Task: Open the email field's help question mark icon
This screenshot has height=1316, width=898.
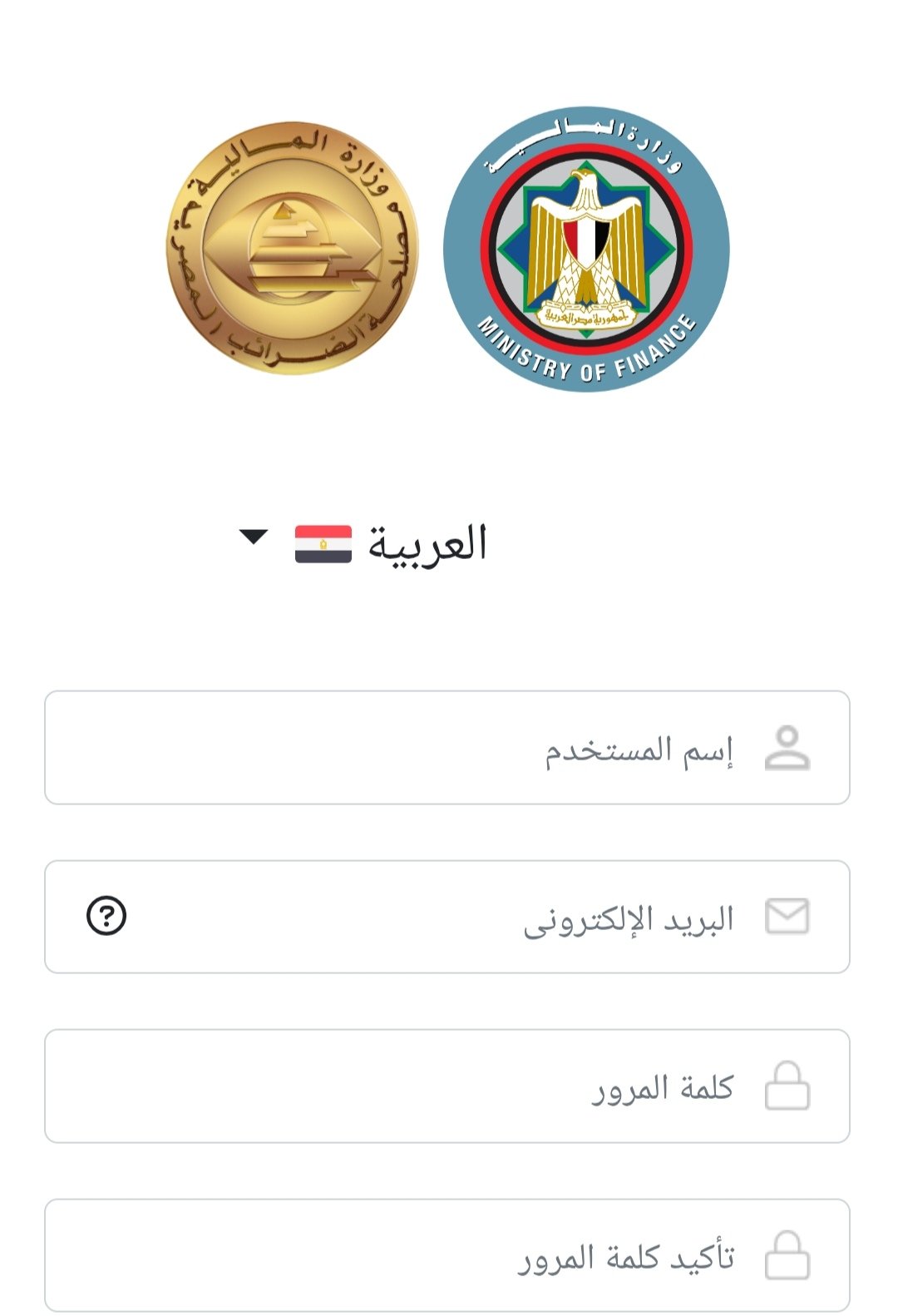Action: coord(106,917)
